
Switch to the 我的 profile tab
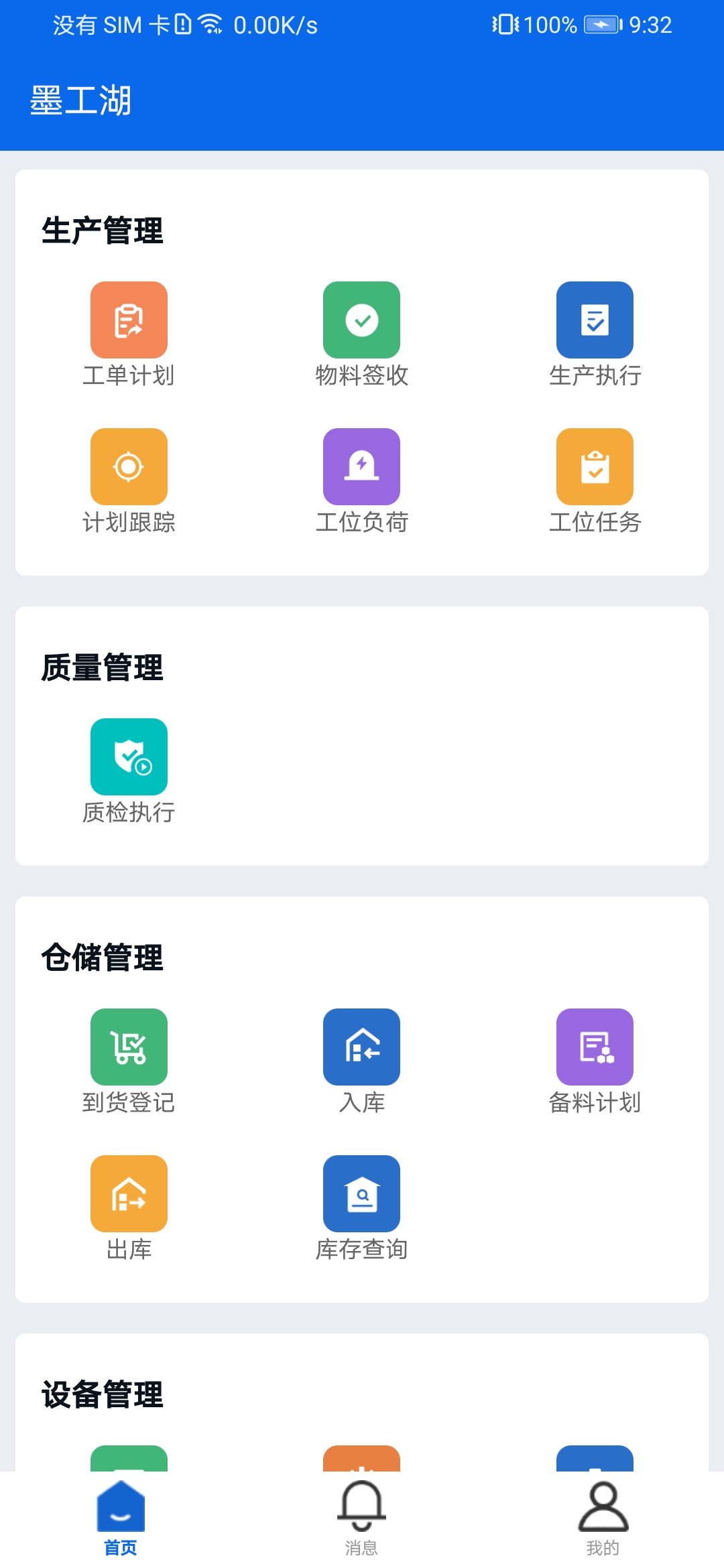[603, 1518]
